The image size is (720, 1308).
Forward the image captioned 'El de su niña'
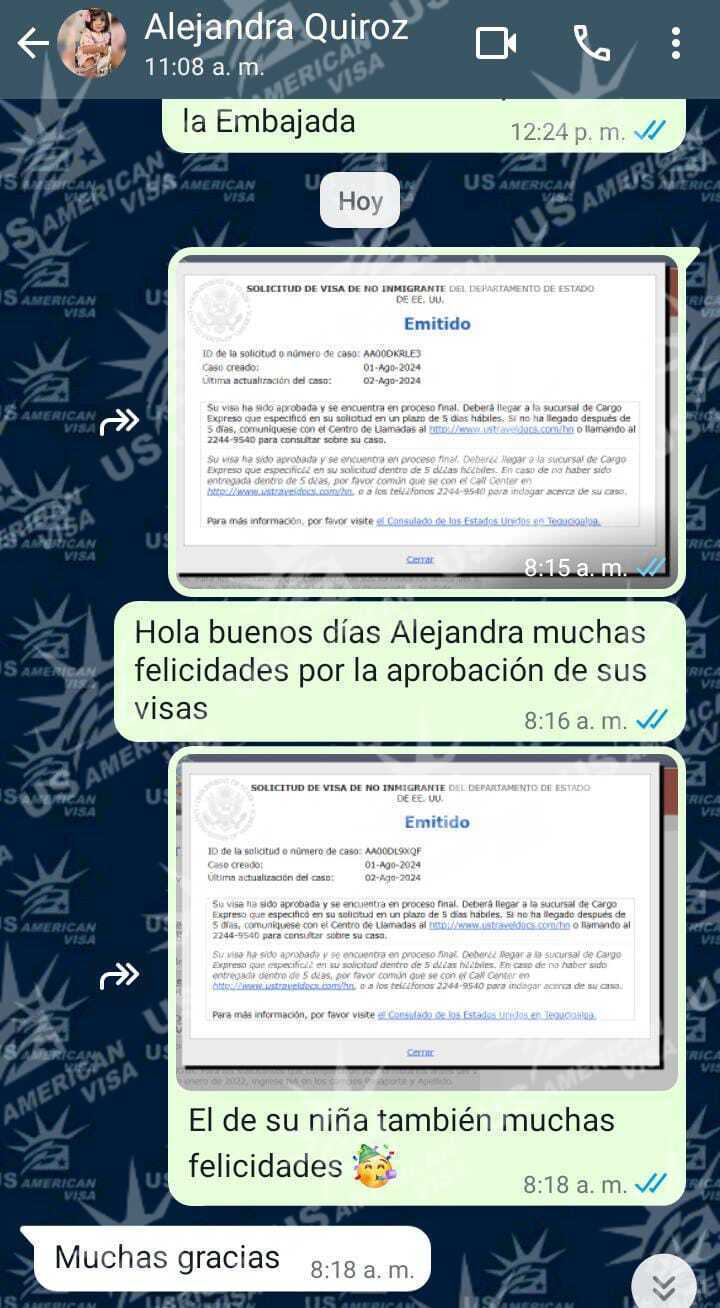click(x=120, y=975)
